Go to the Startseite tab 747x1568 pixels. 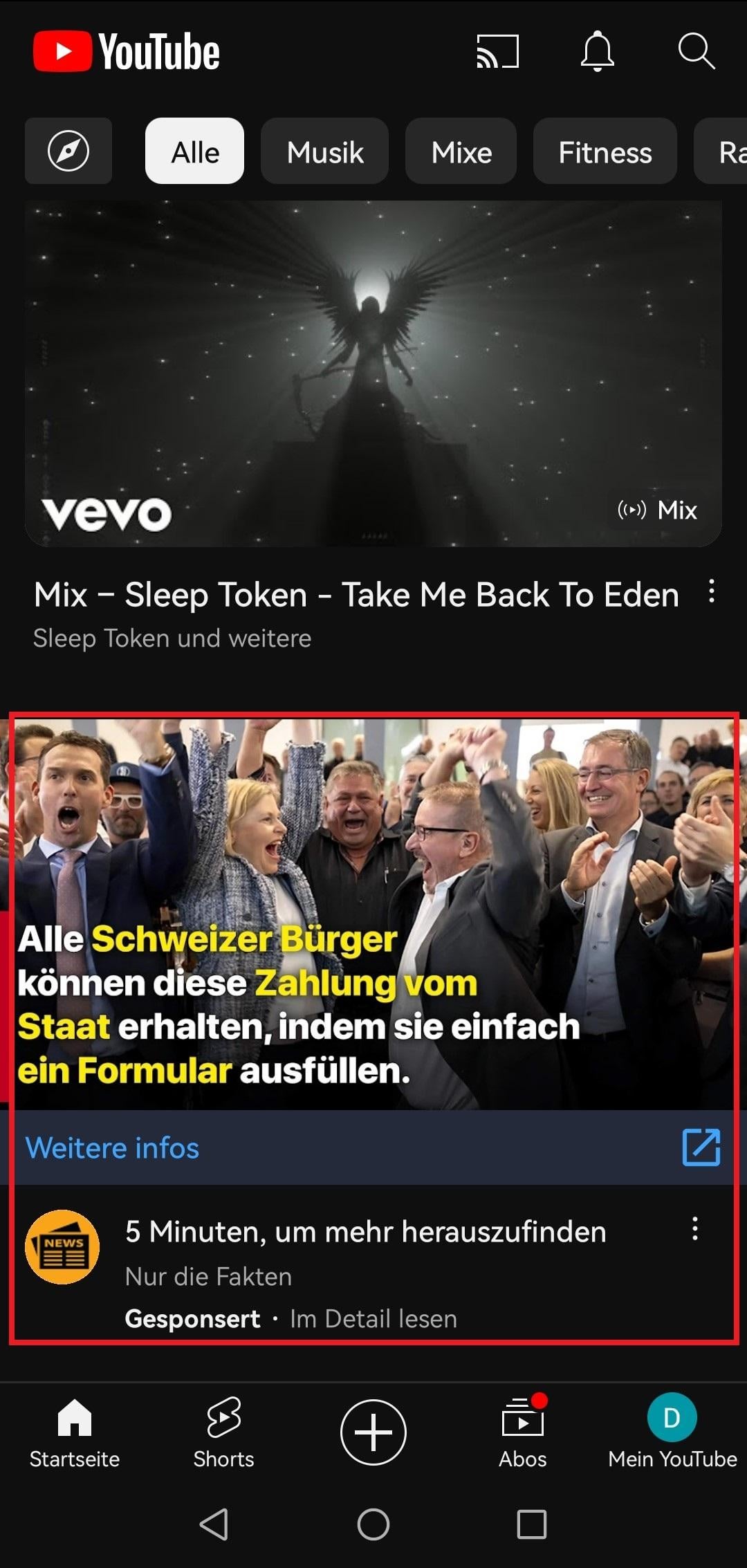tap(75, 1433)
